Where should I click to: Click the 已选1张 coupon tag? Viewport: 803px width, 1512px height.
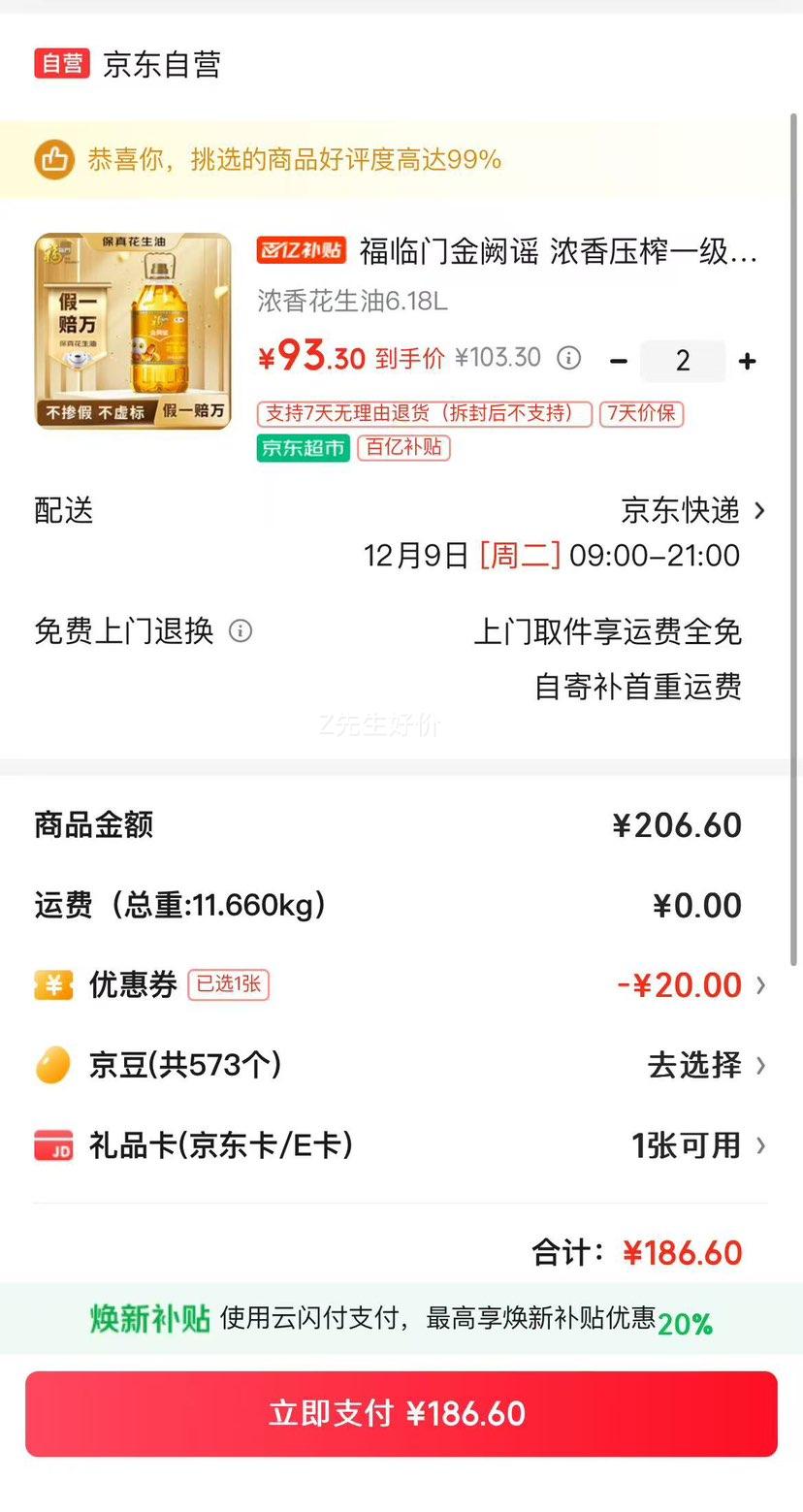[227, 984]
